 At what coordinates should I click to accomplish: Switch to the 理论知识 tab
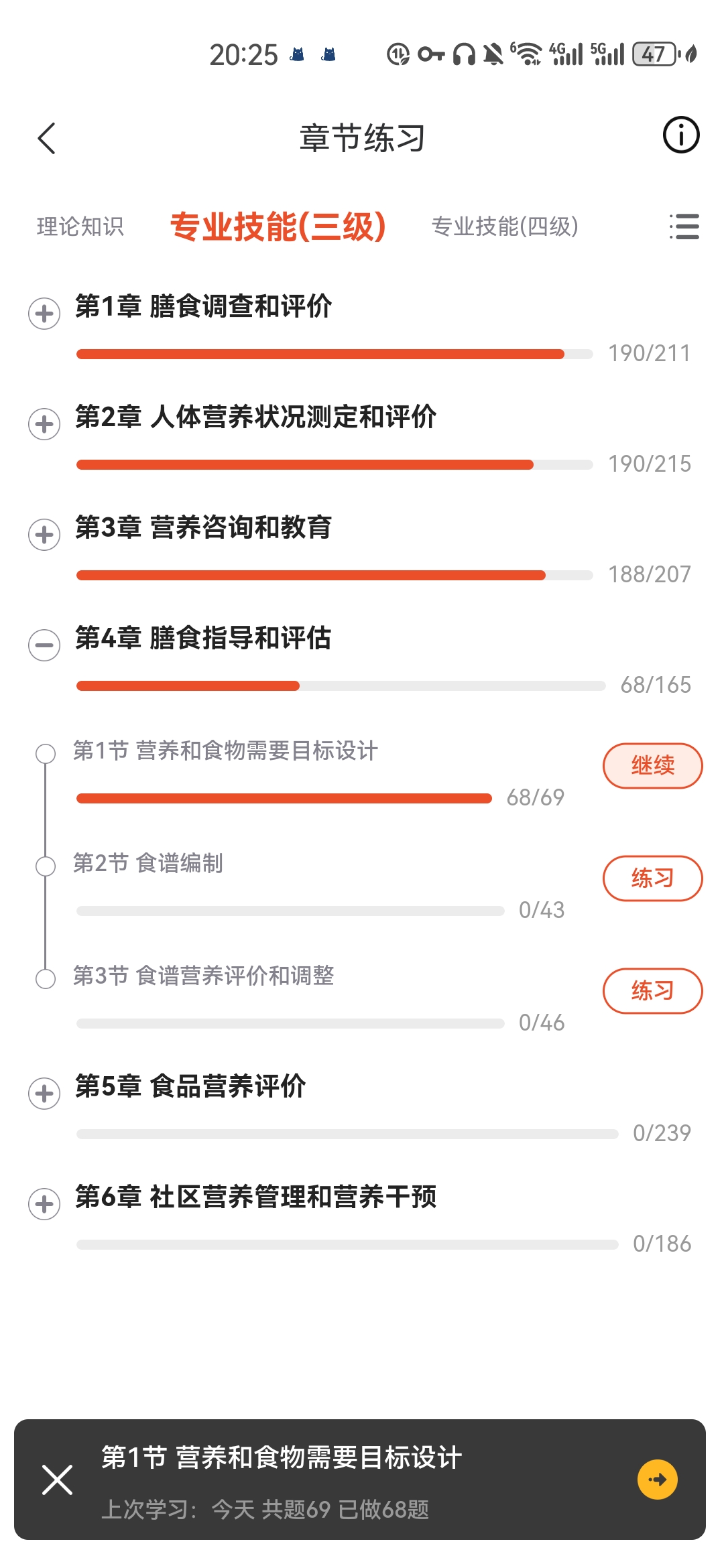pyautogui.click(x=80, y=226)
